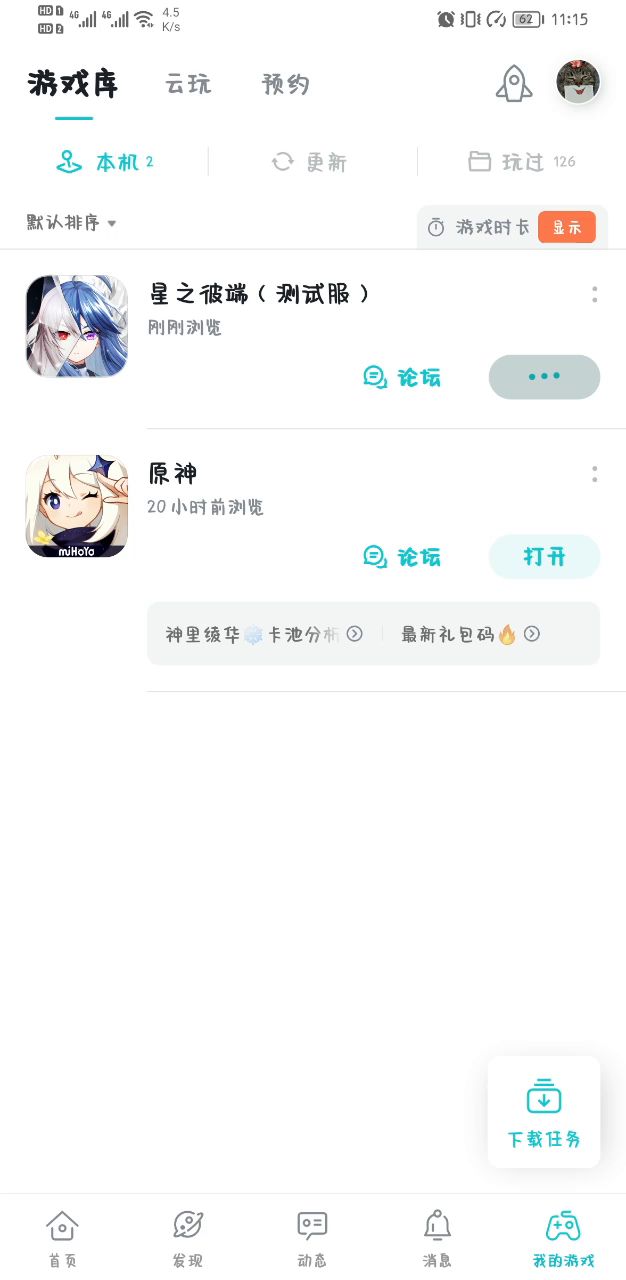The image size is (626, 1280).
Task: Open the rocket booster icon
Action: (514, 84)
